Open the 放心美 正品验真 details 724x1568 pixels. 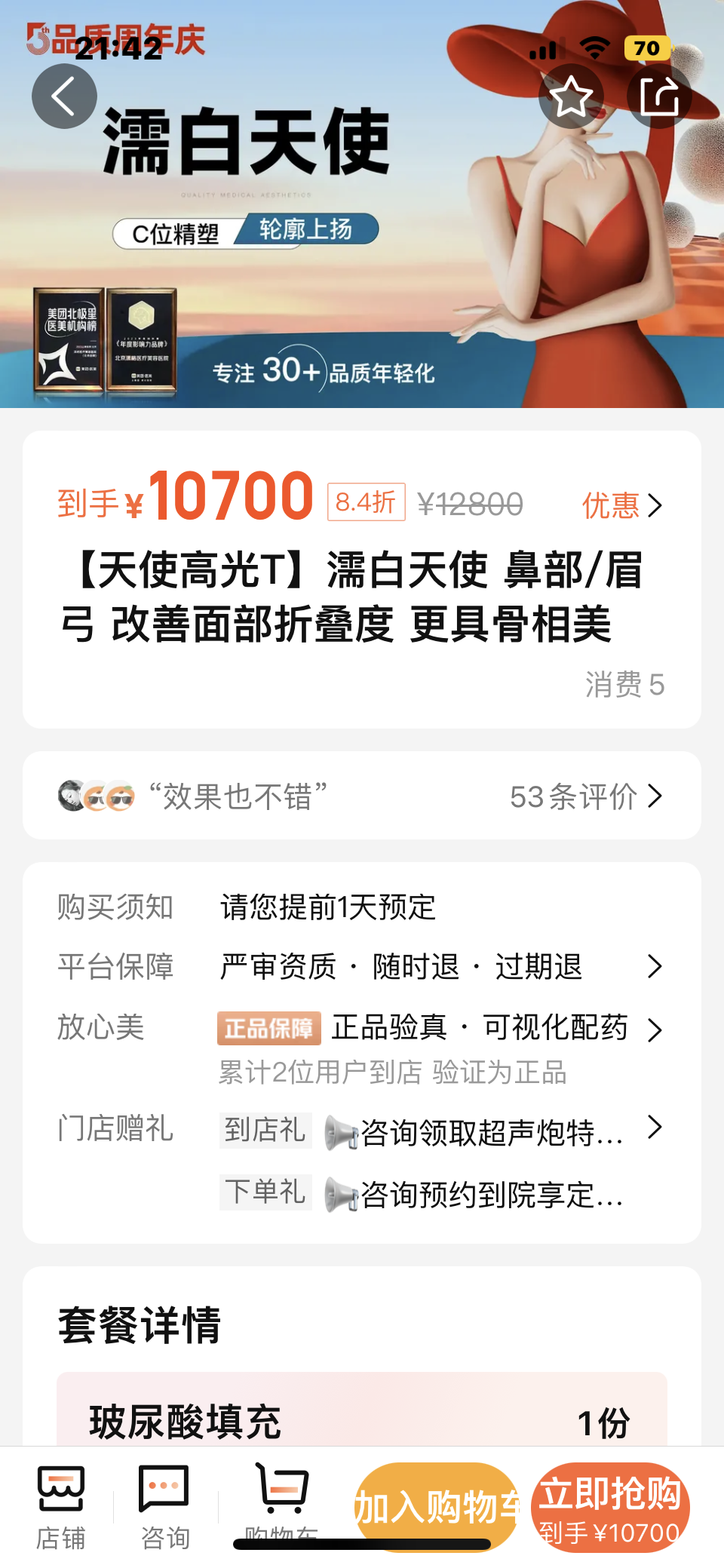tap(654, 1029)
